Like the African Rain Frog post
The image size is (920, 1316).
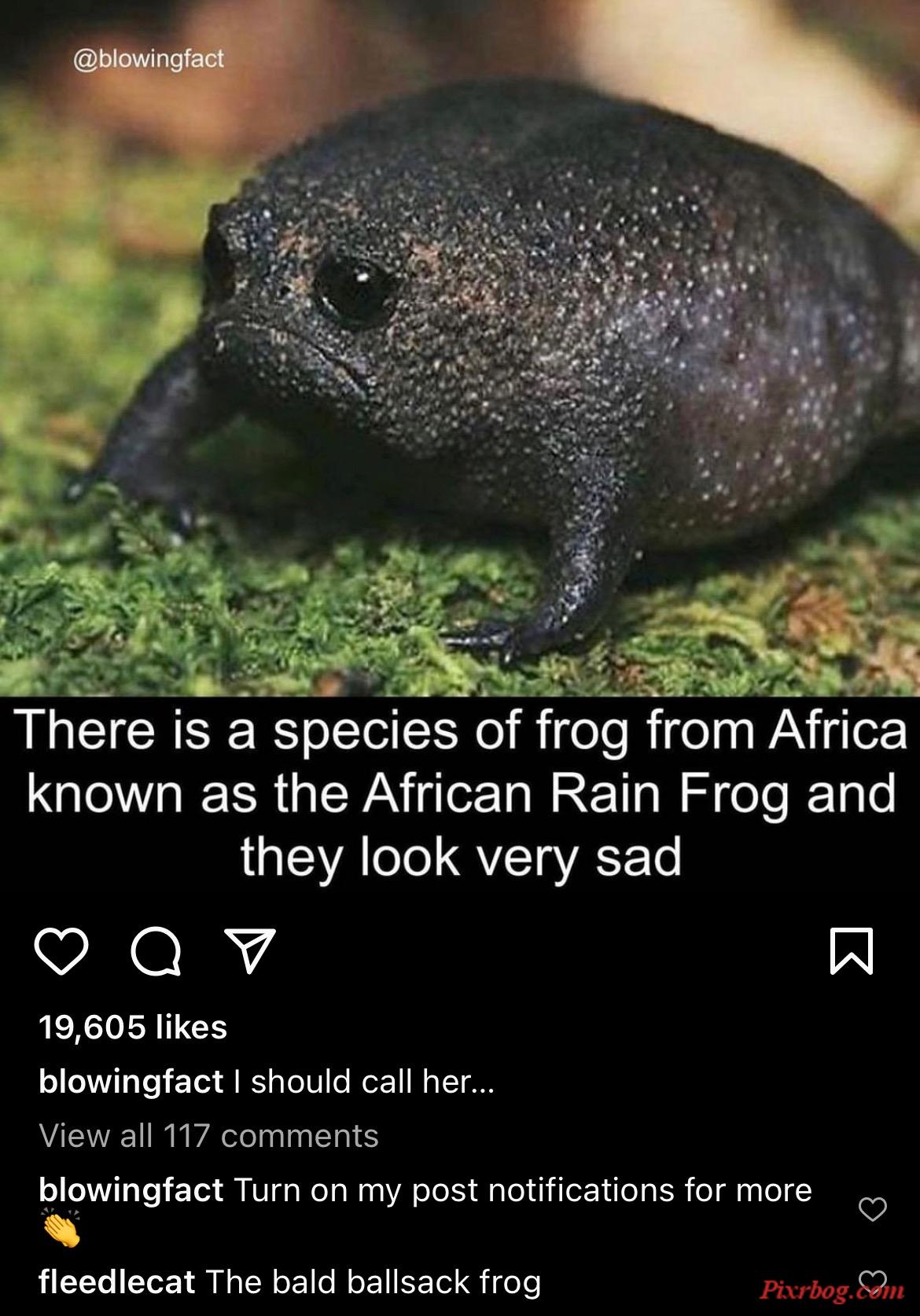[x=61, y=951]
